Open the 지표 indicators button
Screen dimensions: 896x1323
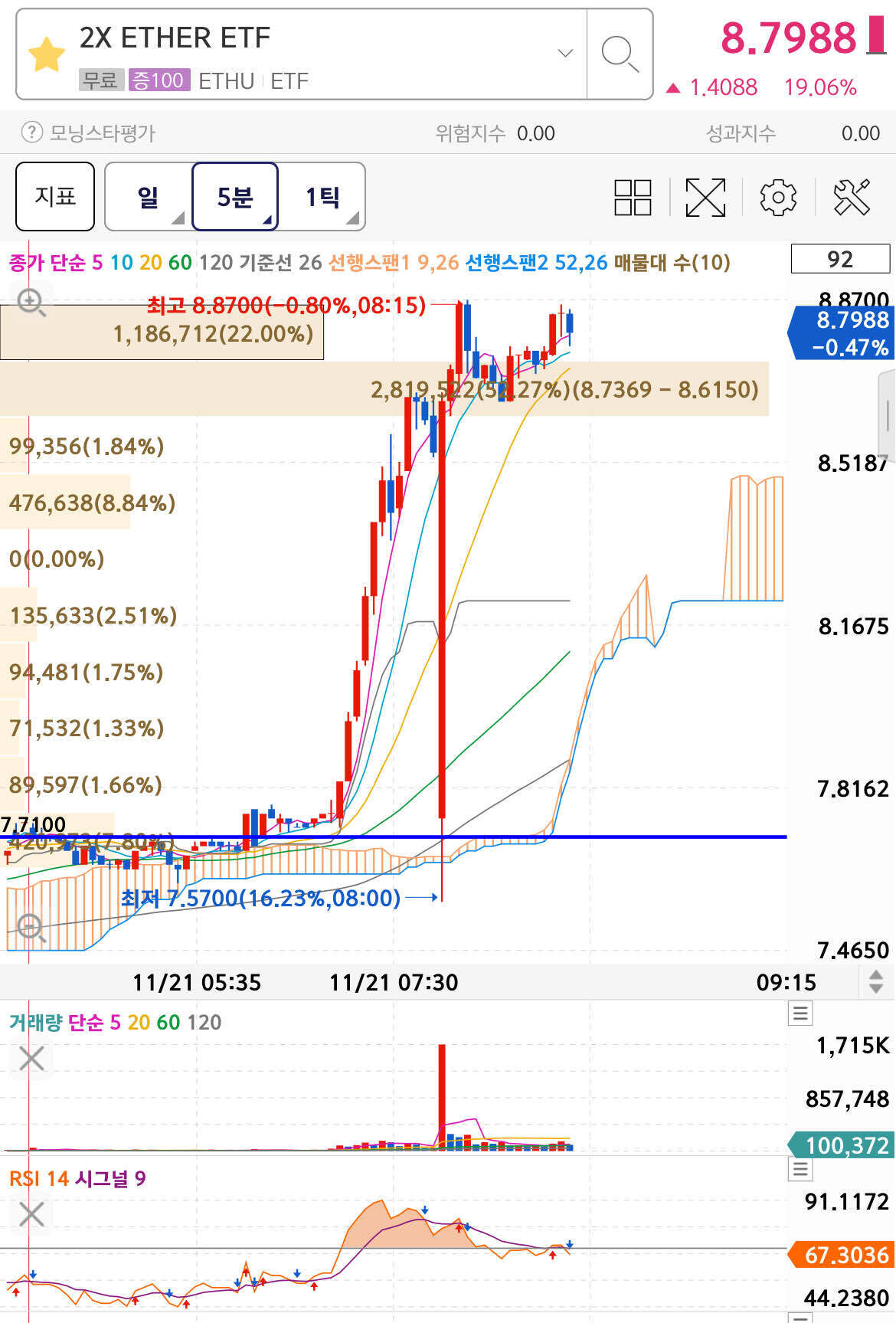tap(55, 197)
